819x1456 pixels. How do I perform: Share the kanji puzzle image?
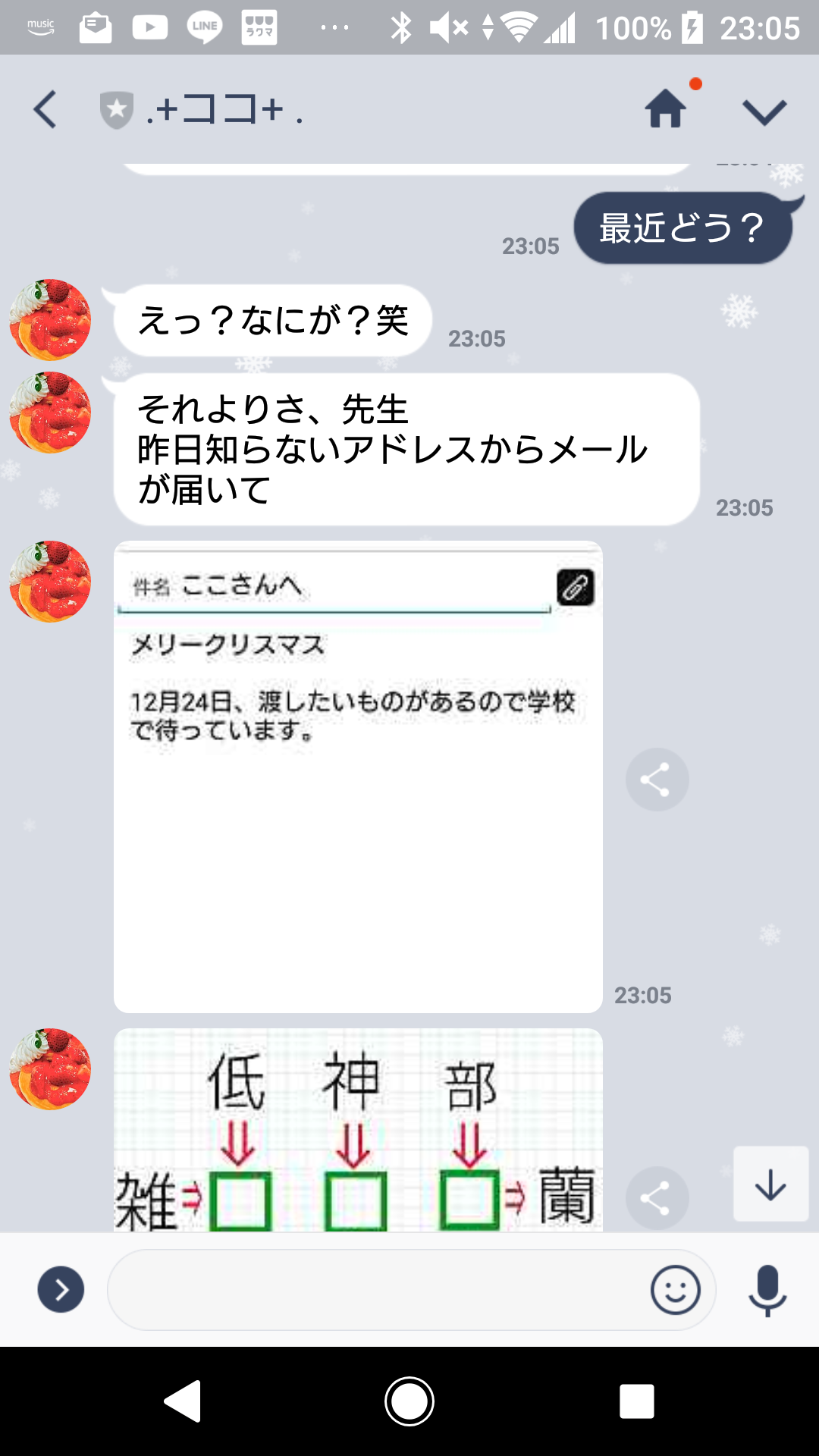[x=657, y=1198]
